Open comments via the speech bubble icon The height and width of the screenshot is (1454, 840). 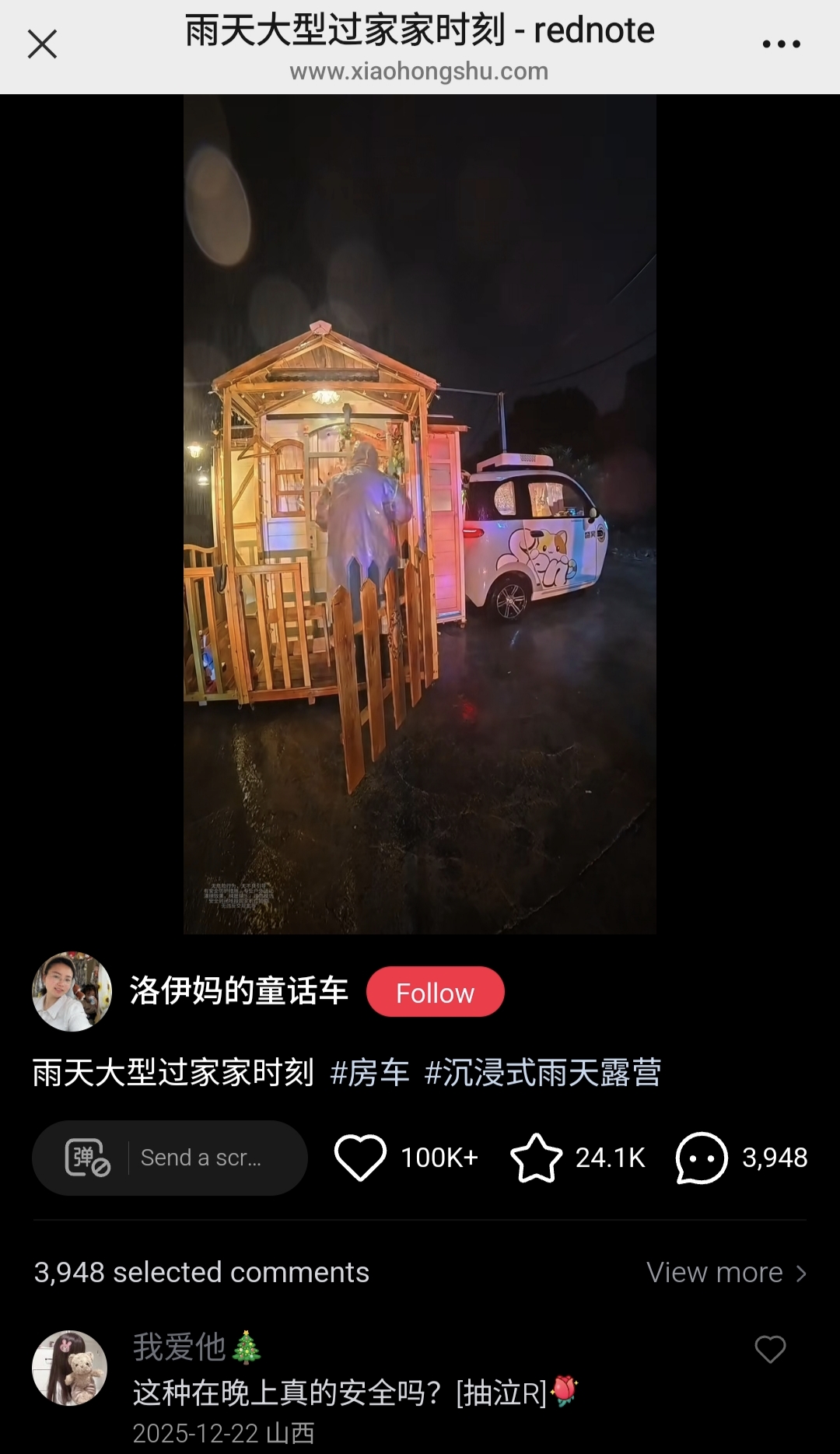(702, 1158)
